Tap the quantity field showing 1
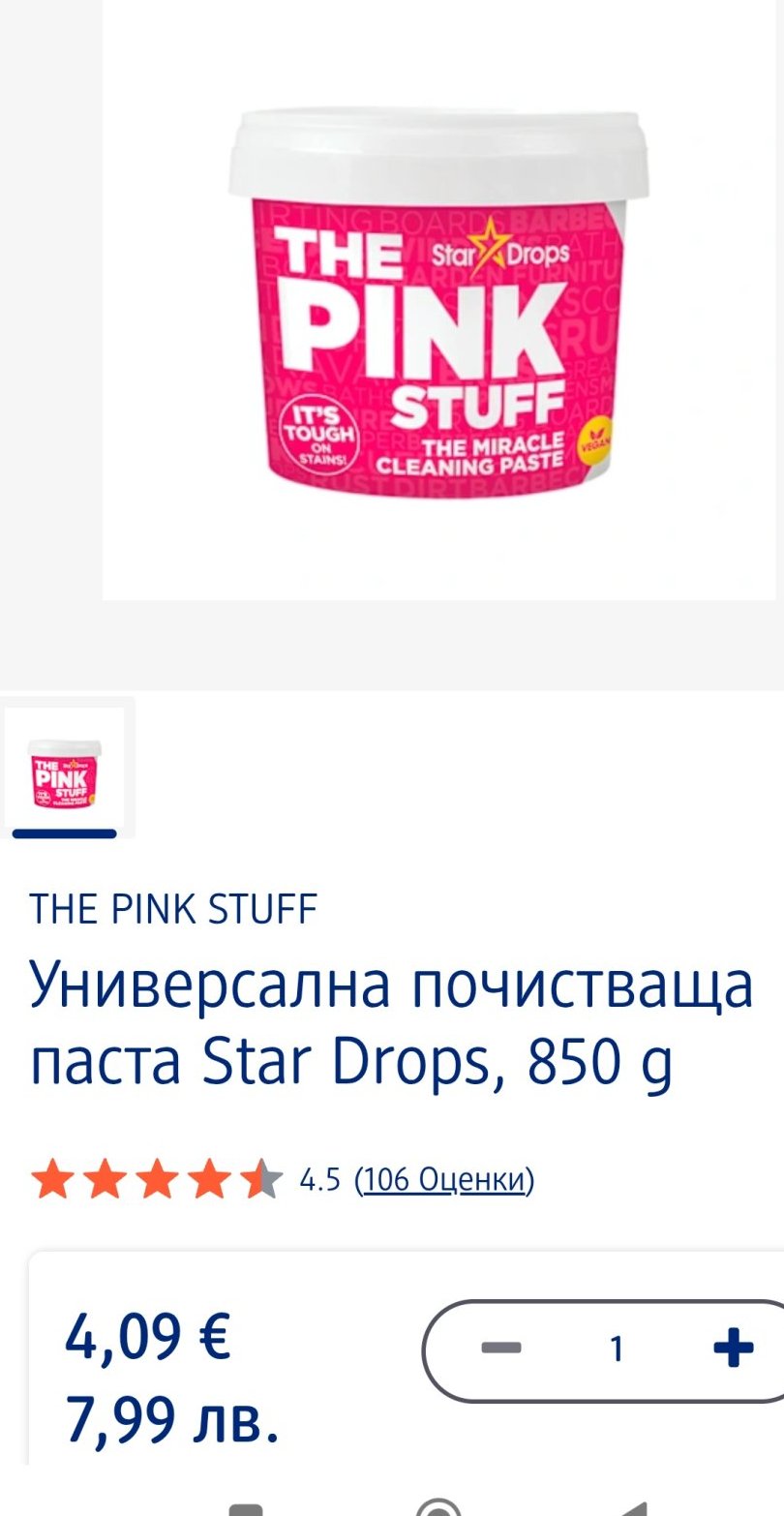784x1516 pixels. coord(617,1349)
